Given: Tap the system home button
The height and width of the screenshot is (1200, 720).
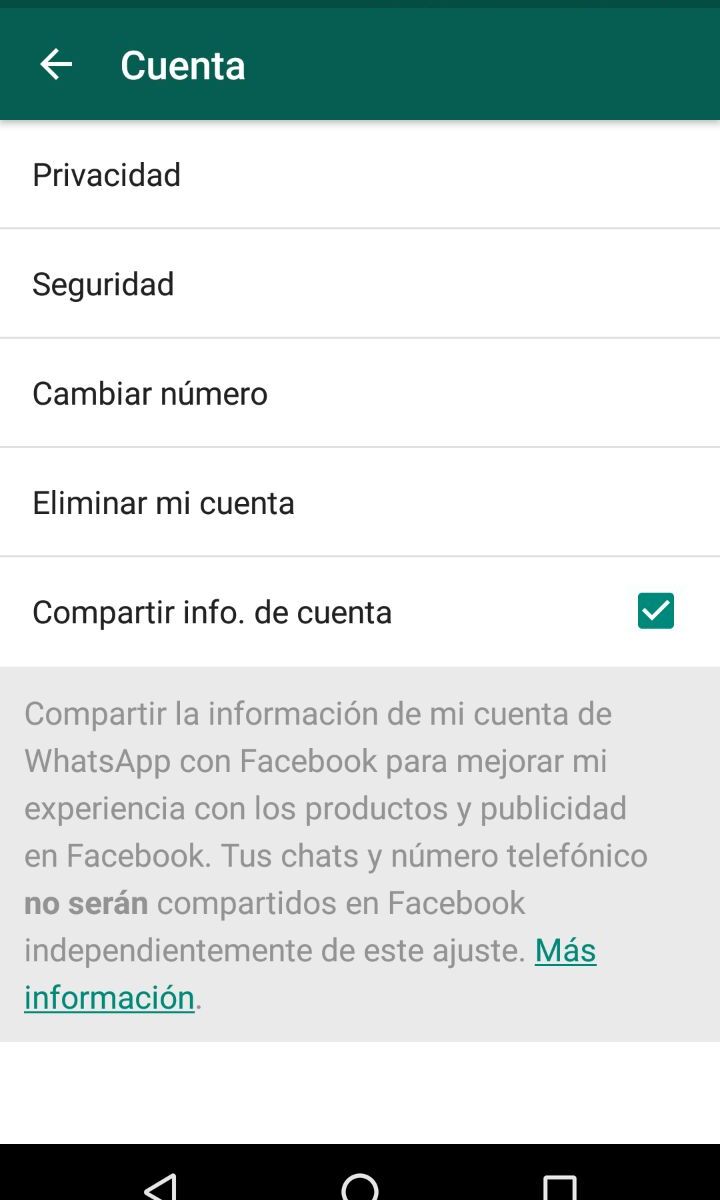Looking at the screenshot, I should (x=360, y=1186).
